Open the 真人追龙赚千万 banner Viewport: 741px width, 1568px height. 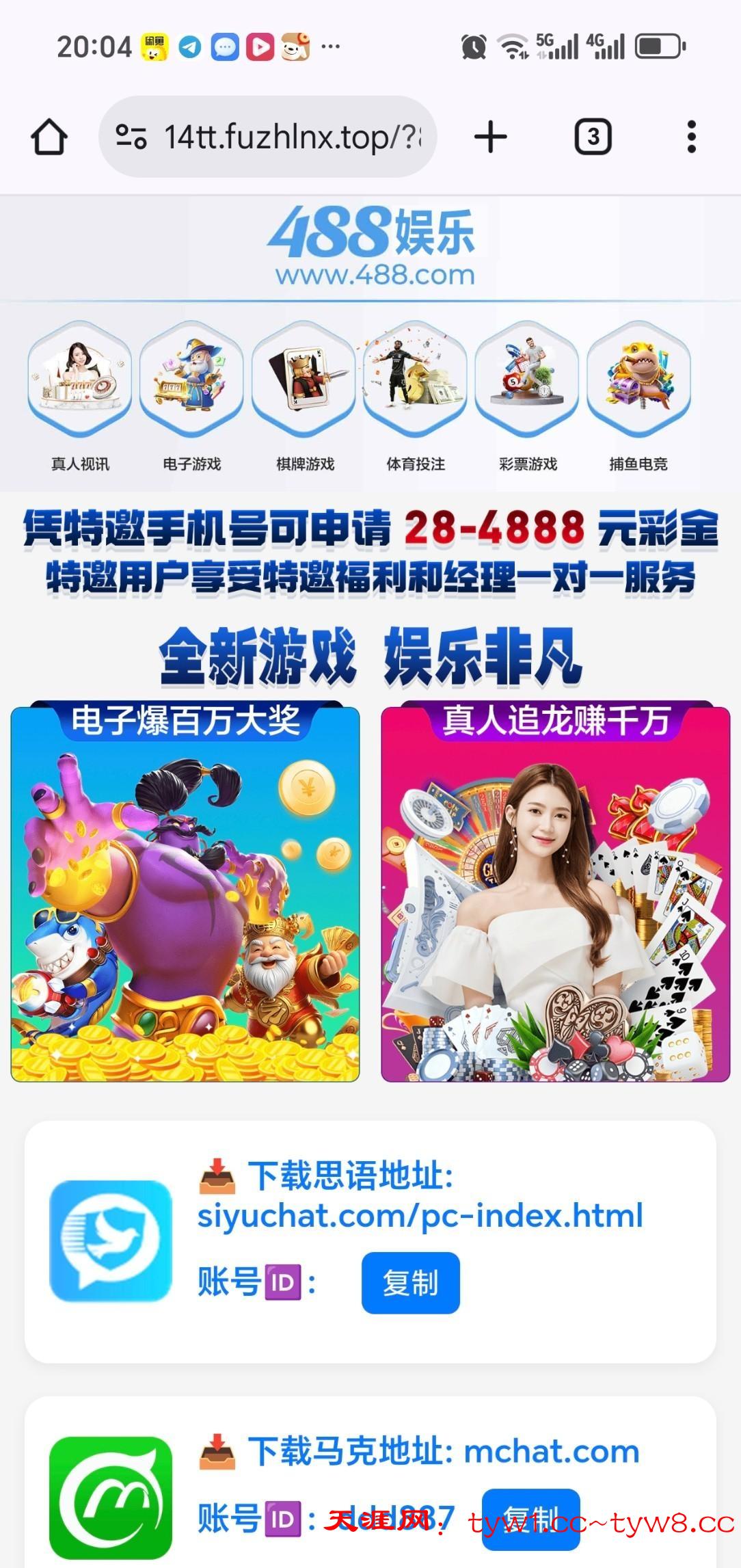tap(555, 892)
